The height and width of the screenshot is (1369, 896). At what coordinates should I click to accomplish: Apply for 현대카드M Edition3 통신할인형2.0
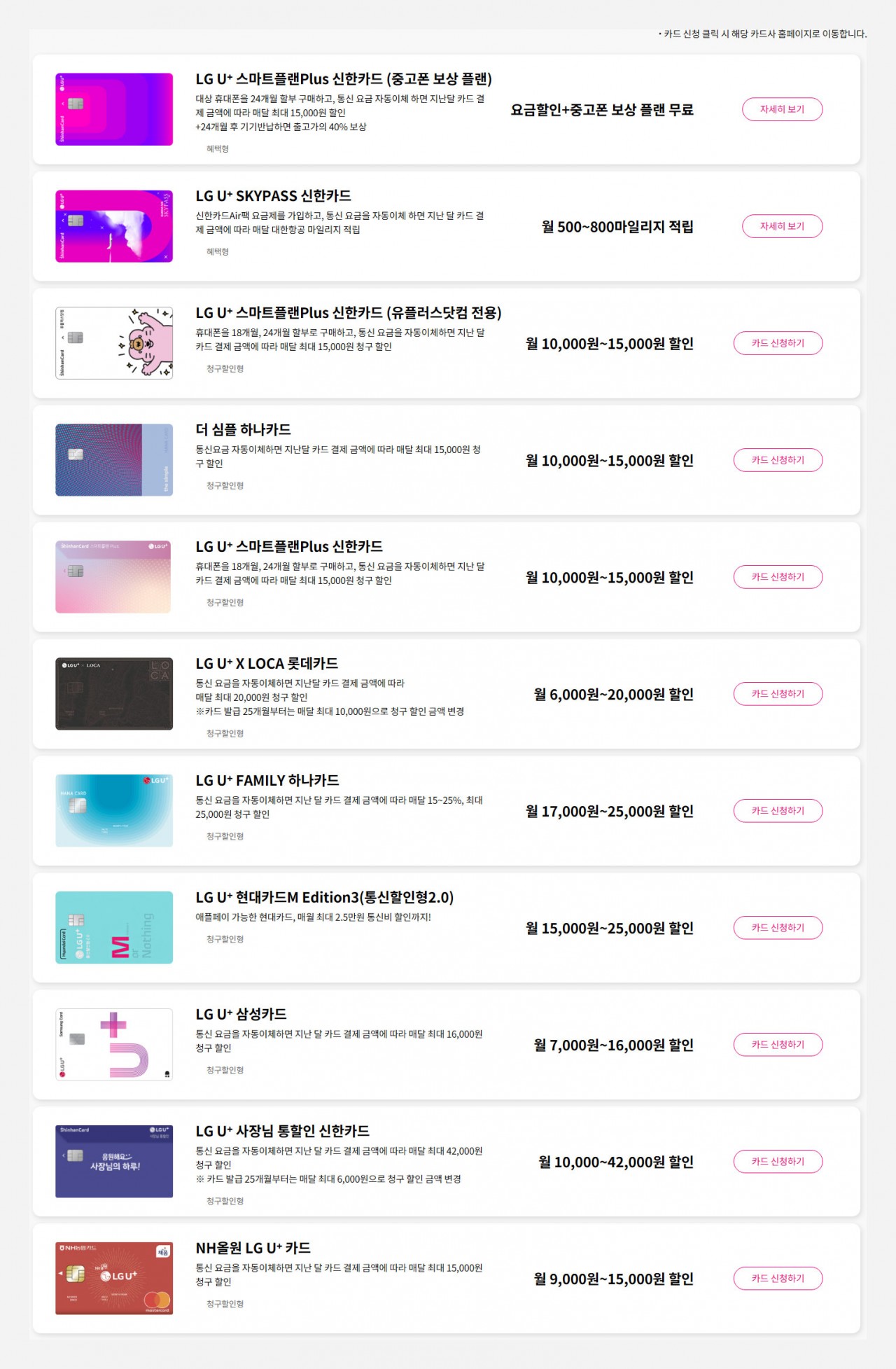click(778, 928)
